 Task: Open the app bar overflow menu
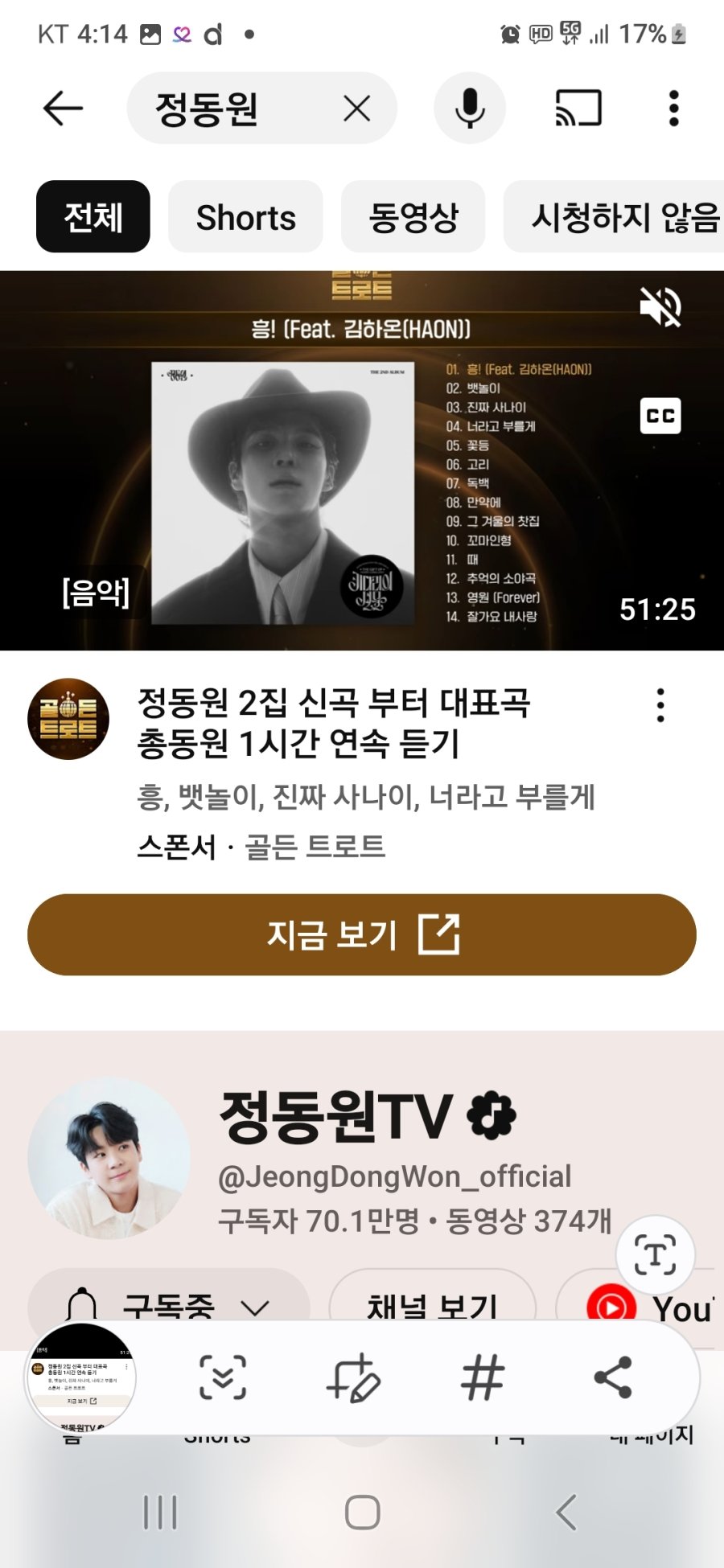673,109
